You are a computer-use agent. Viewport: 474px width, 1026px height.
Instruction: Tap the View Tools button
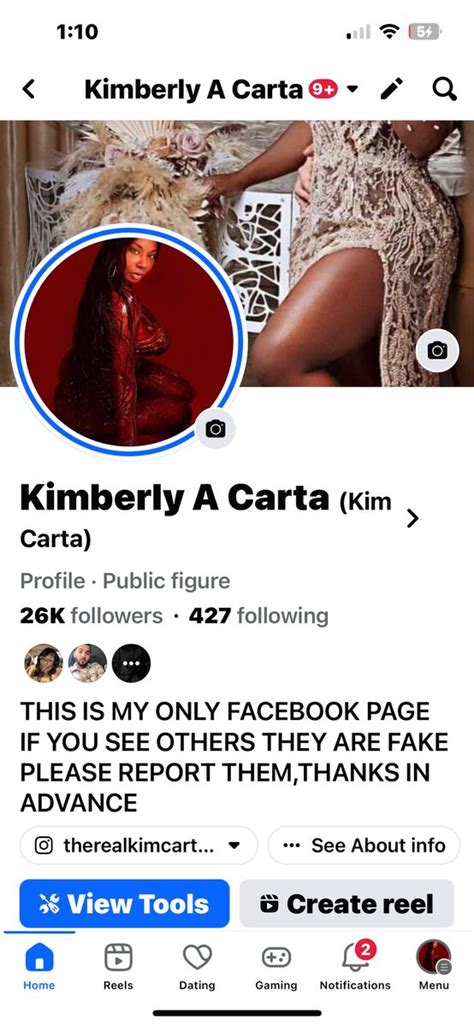point(124,904)
